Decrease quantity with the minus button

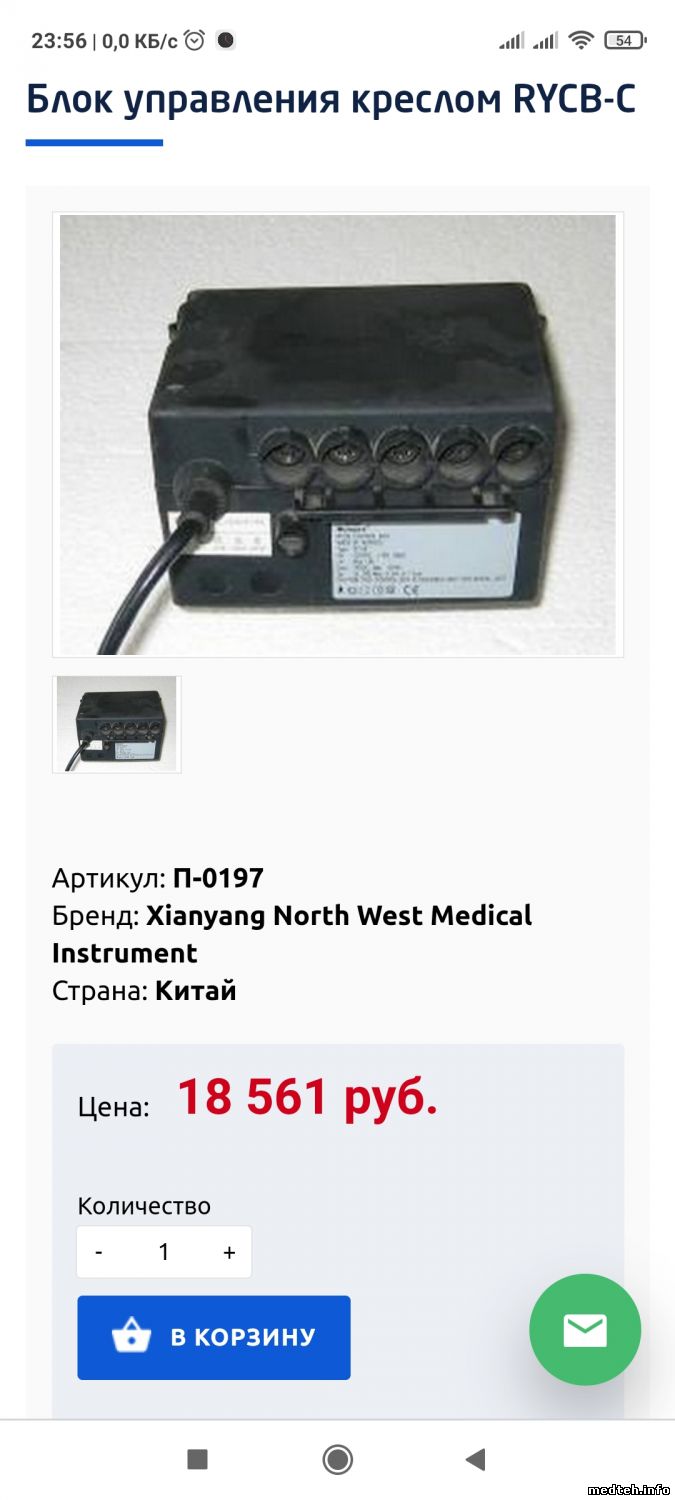point(99,1252)
